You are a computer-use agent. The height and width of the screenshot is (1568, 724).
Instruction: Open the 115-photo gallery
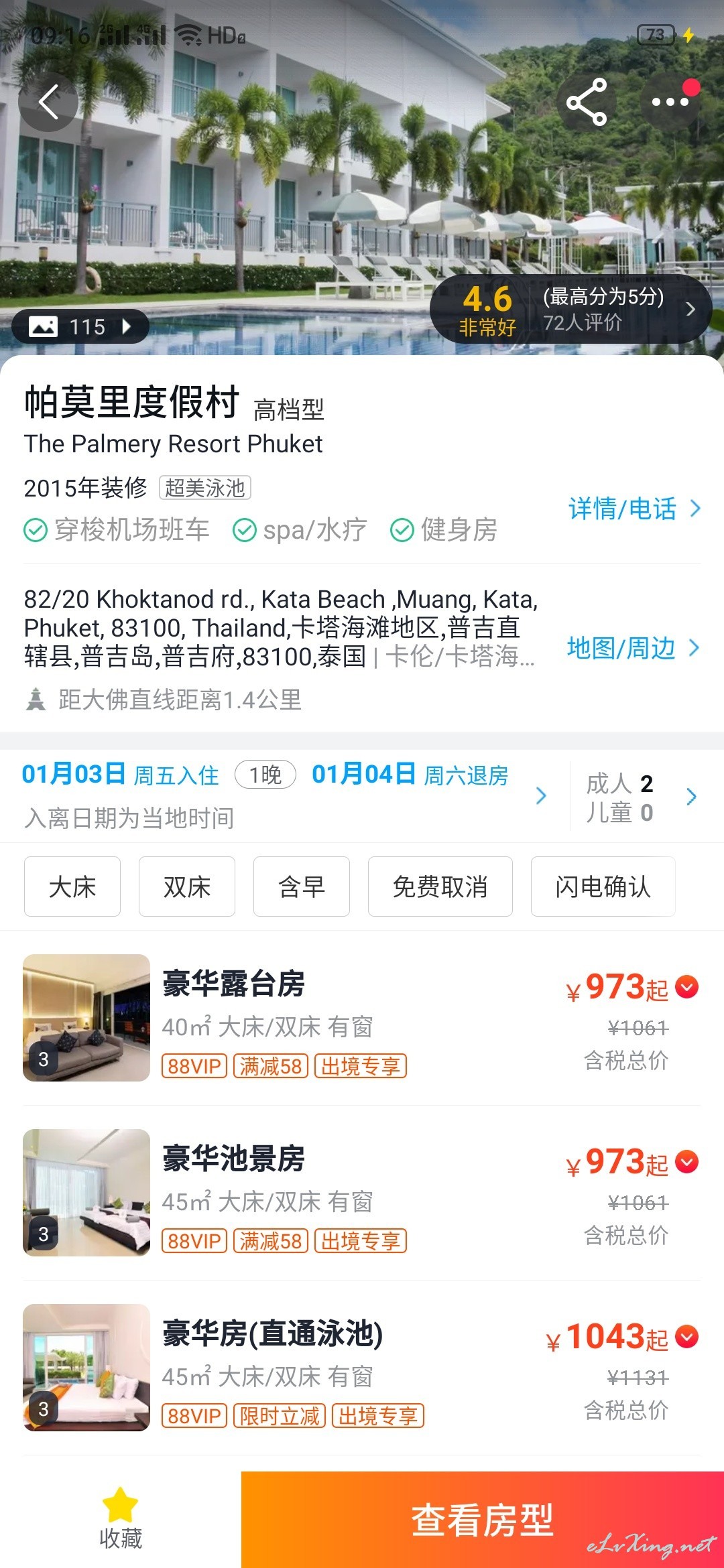[80, 326]
